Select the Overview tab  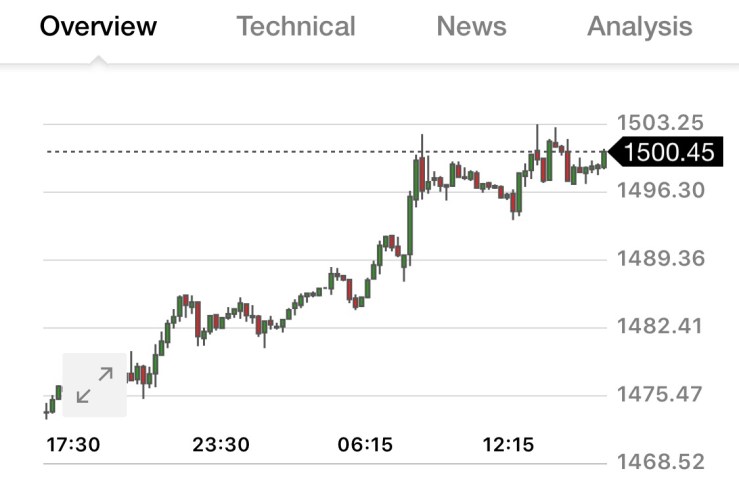point(98,27)
